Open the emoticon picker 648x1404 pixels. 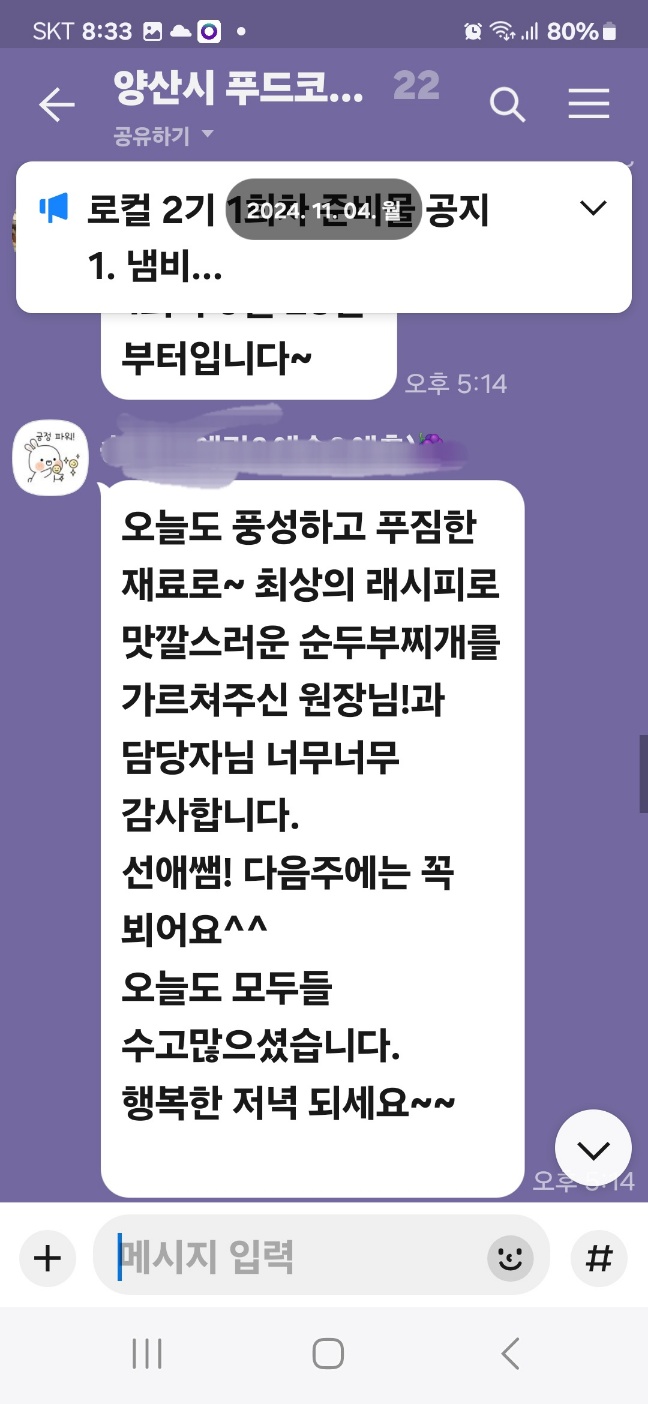[x=510, y=1258]
